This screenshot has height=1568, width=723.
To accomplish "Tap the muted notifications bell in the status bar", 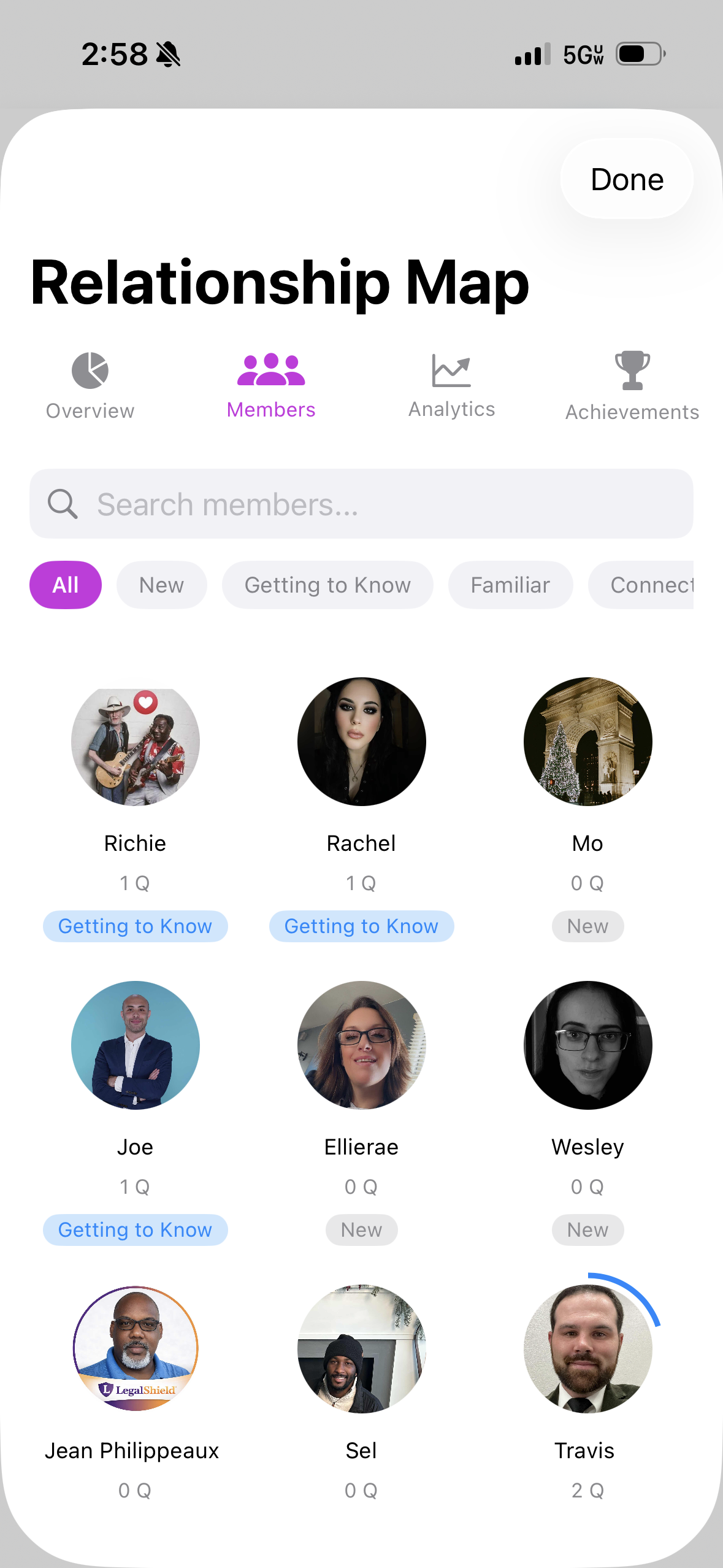I will pyautogui.click(x=169, y=54).
